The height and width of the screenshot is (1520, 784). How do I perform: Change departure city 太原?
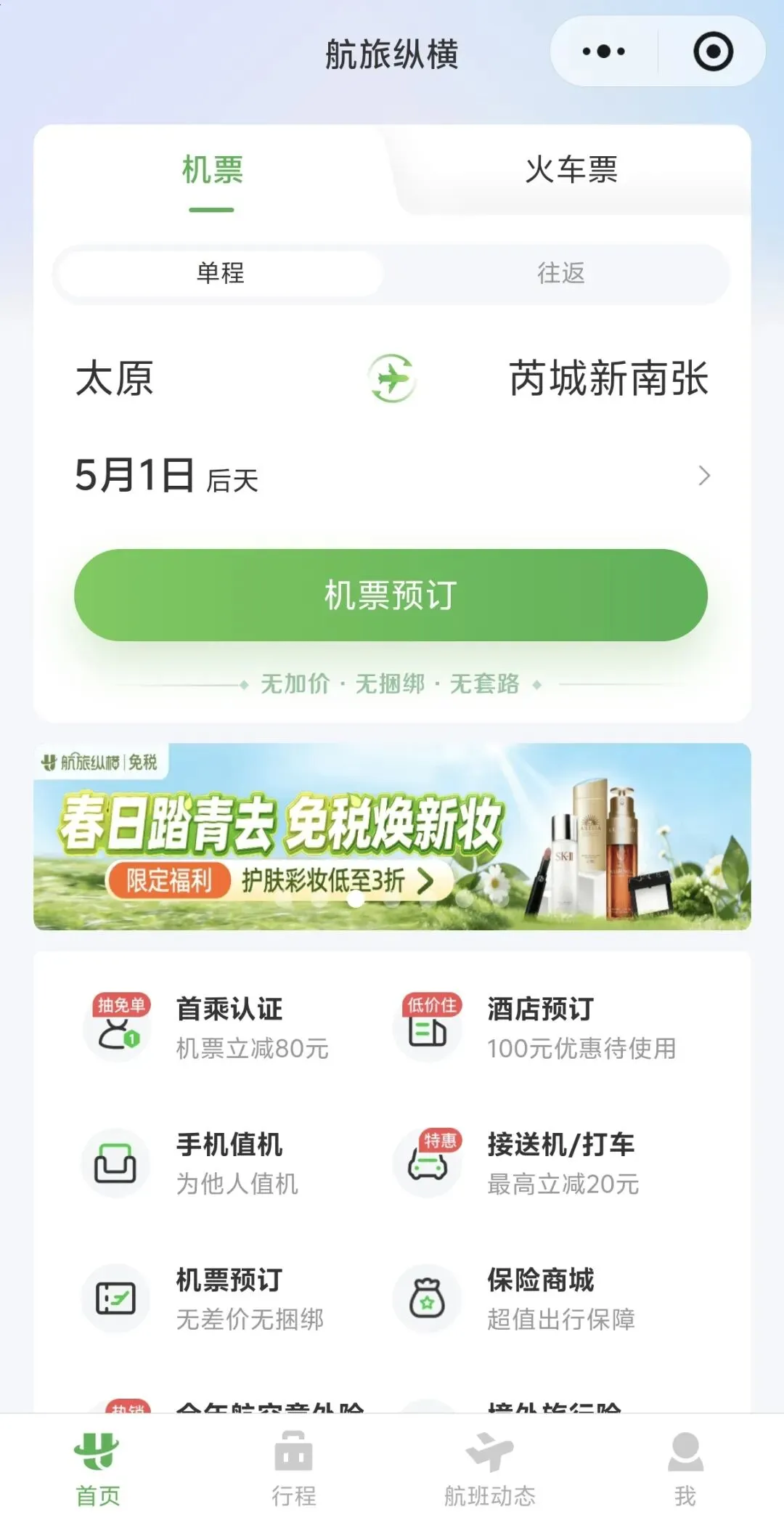pyautogui.click(x=115, y=378)
